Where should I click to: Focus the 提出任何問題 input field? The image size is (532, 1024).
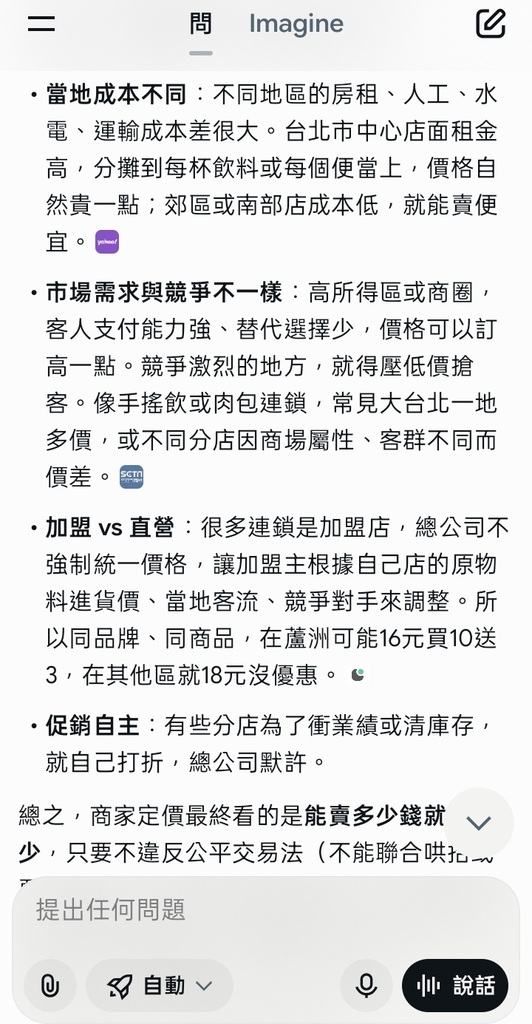[266, 910]
